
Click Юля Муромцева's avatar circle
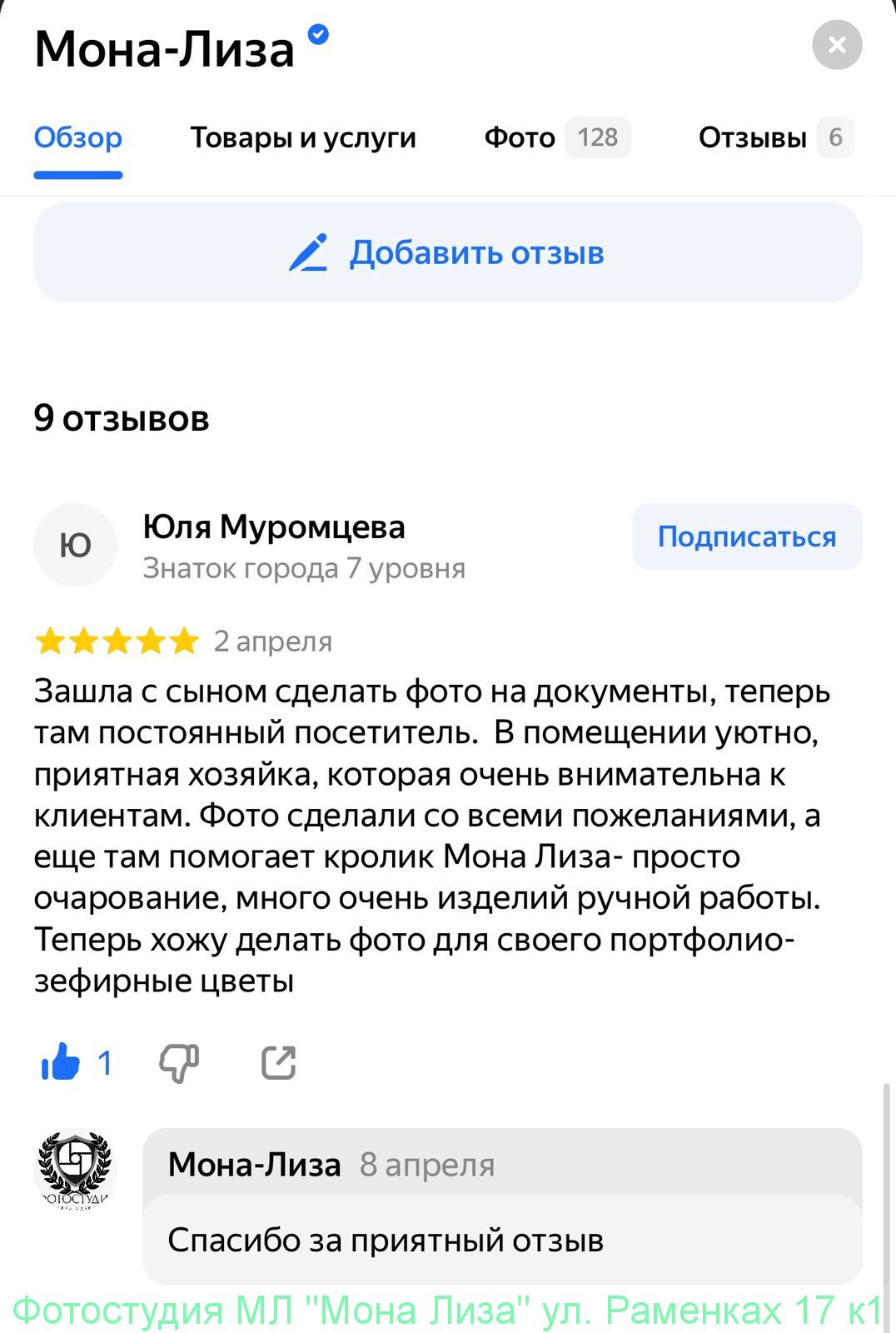[x=75, y=544]
